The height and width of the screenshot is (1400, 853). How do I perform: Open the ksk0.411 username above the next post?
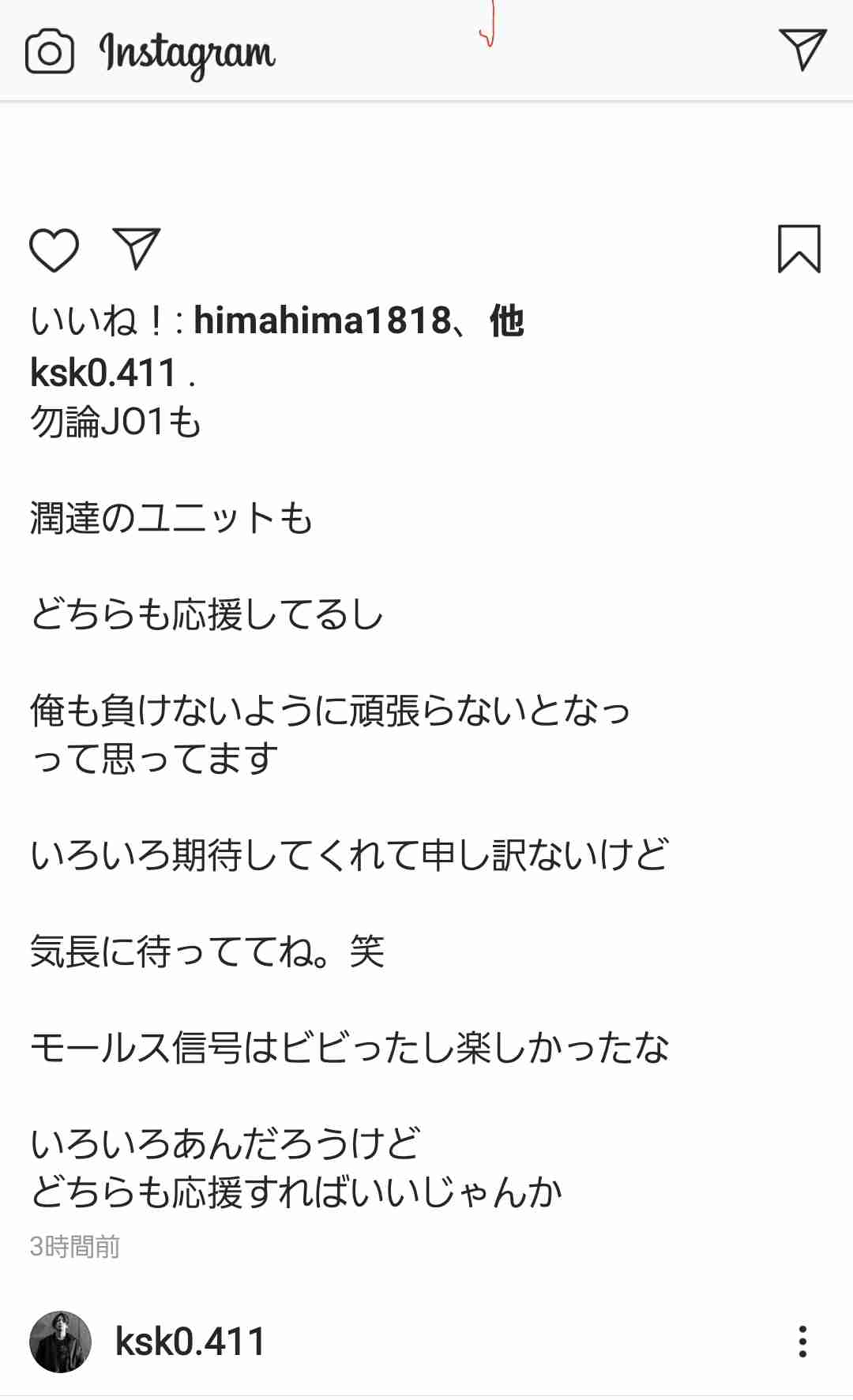pos(190,1342)
